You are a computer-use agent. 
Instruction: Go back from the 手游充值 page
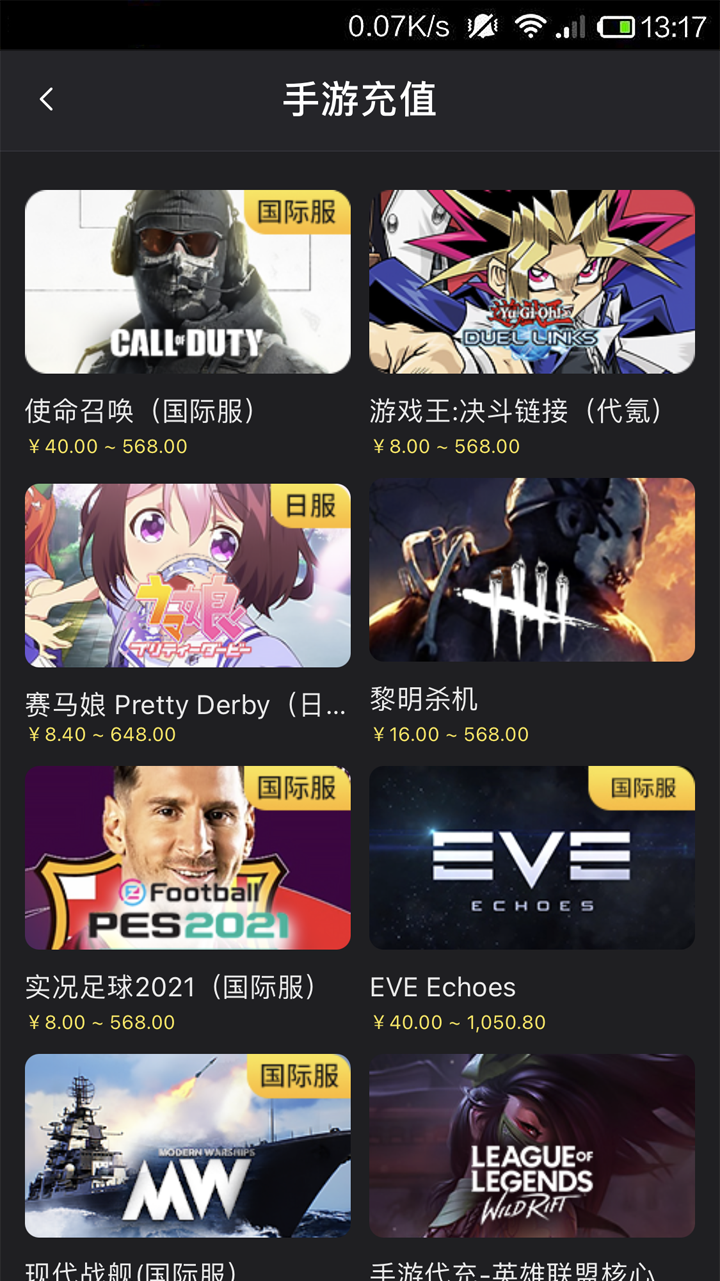(46, 99)
